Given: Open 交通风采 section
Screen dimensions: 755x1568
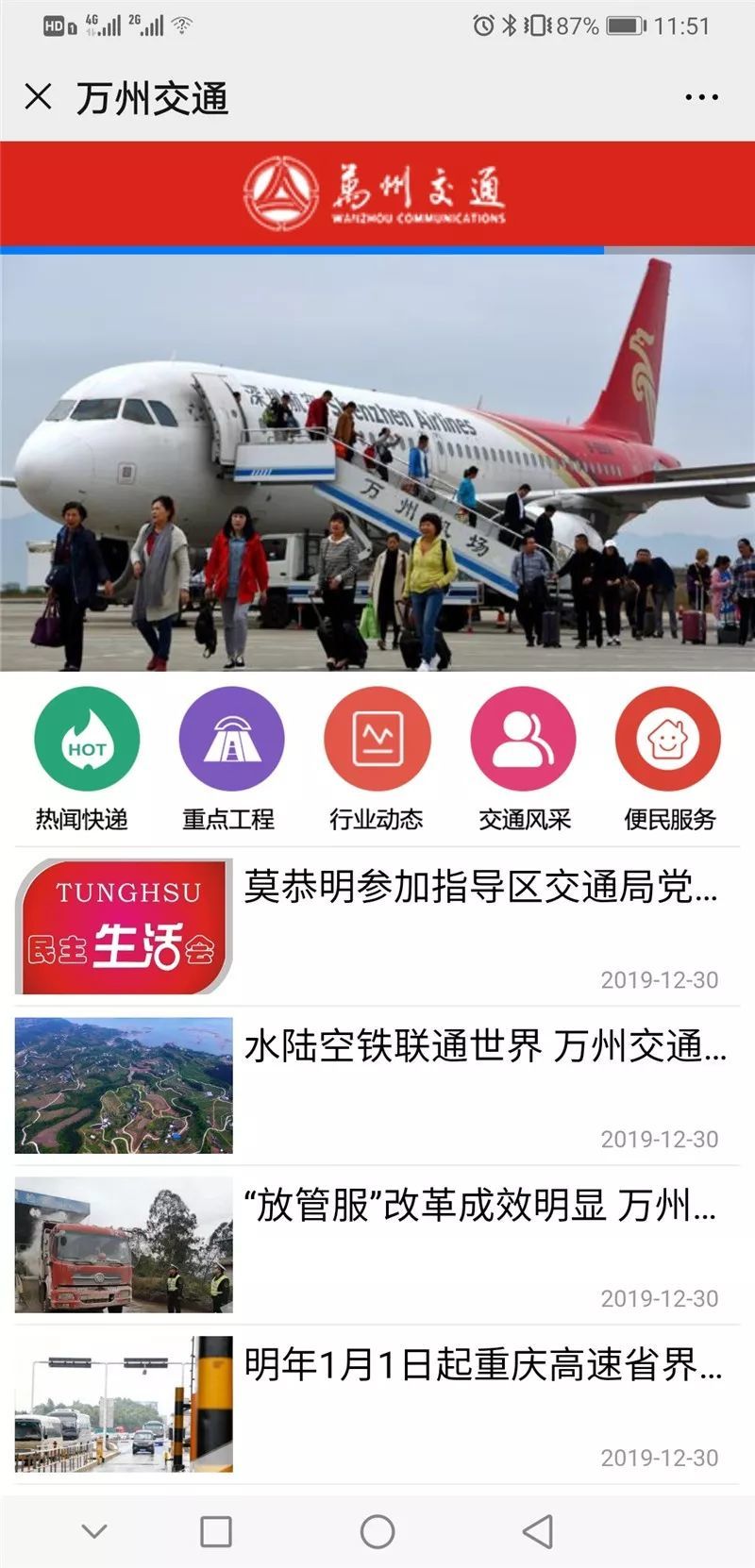Looking at the screenshot, I should (523, 760).
